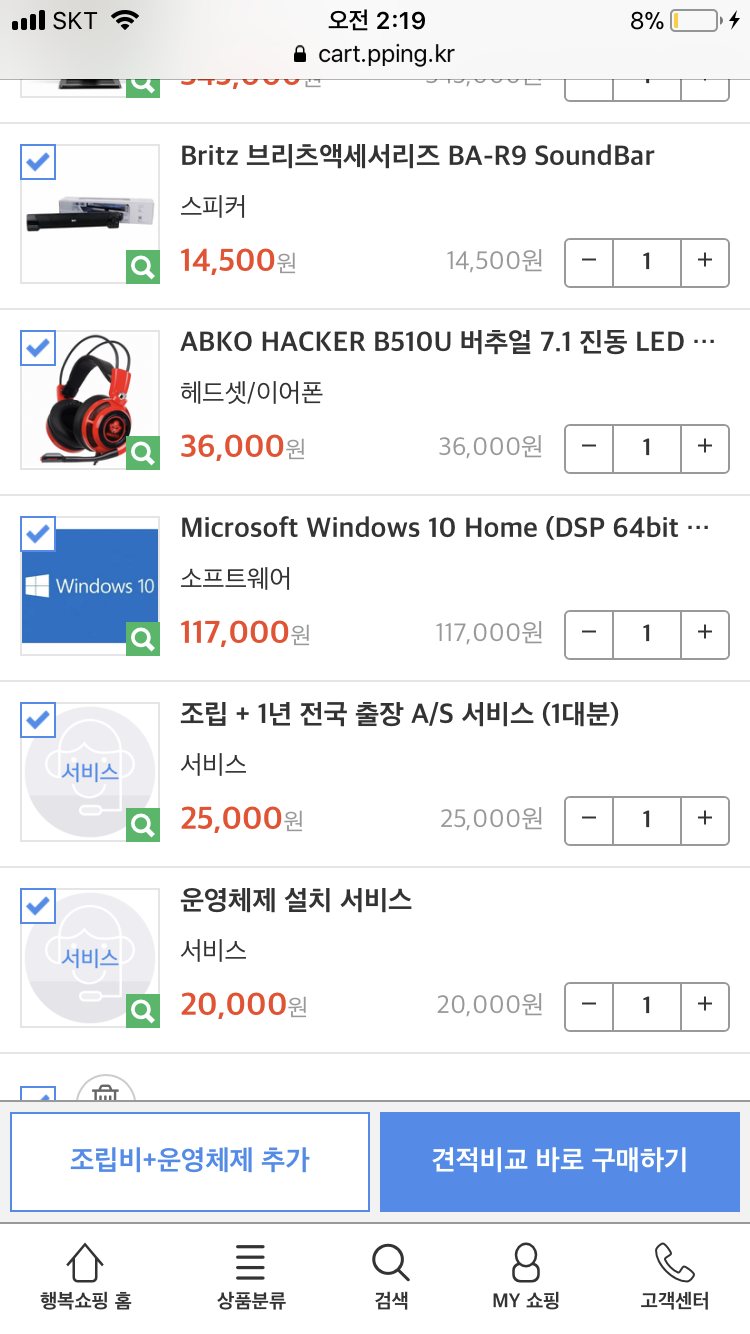
Task: Open the 검색 search tab
Action: point(390,1277)
